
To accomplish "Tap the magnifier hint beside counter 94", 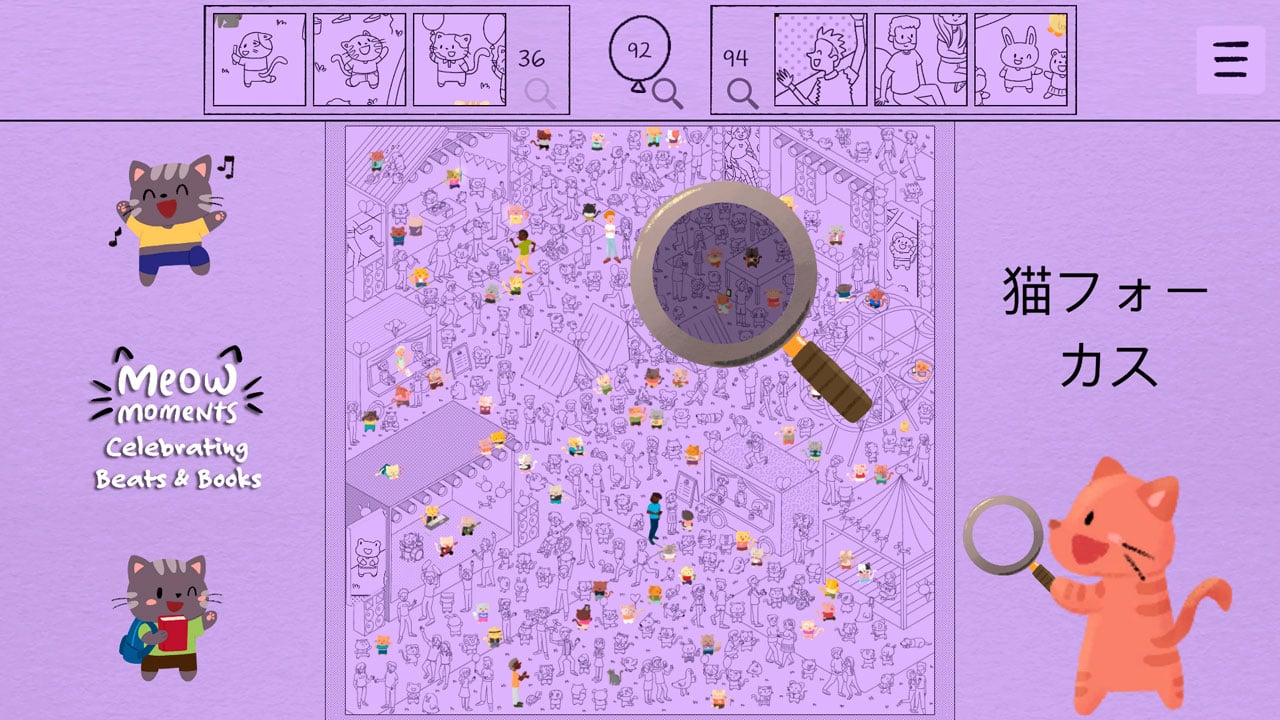I will pyautogui.click(x=742, y=93).
